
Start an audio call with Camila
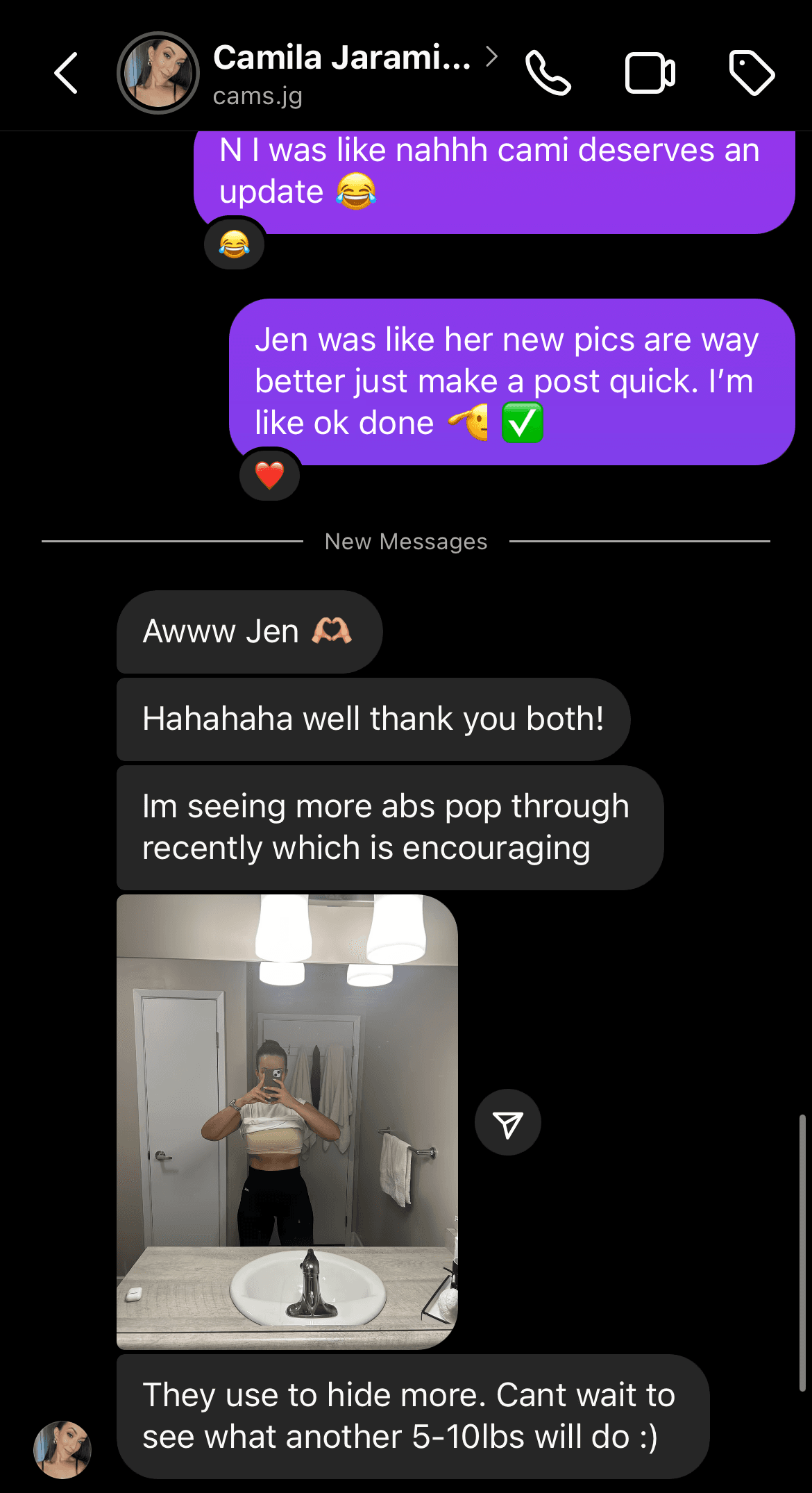[x=548, y=73]
